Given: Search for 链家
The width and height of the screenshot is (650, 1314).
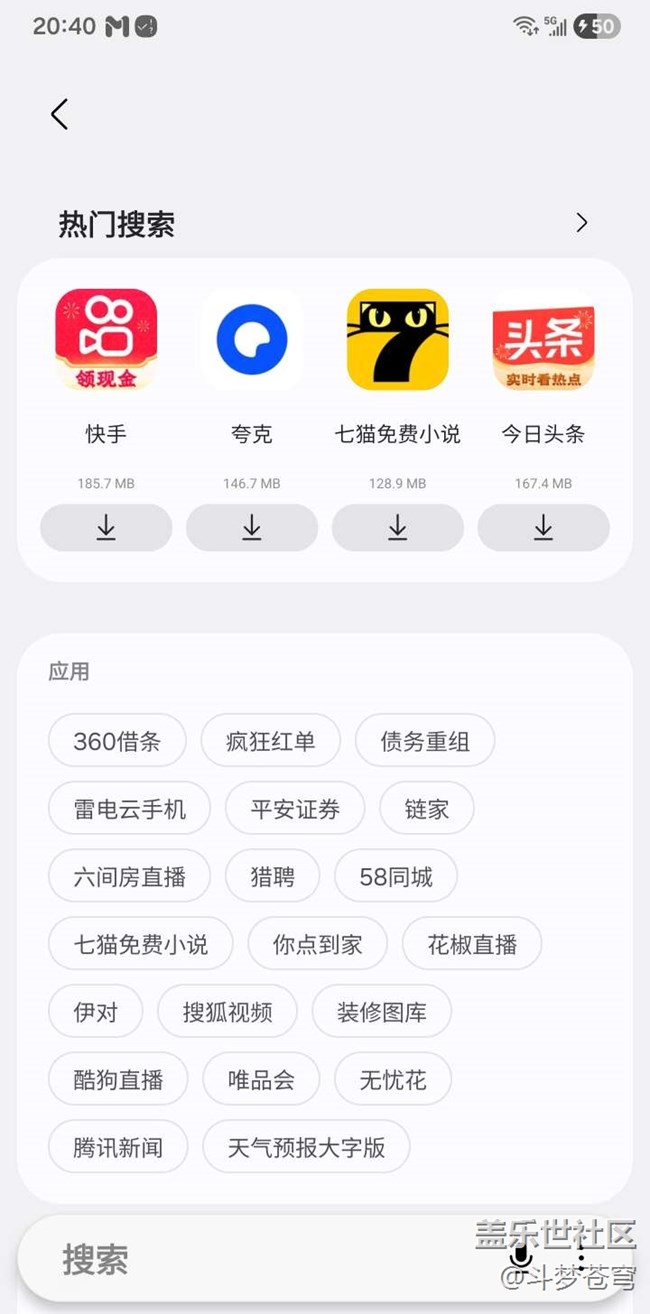Looking at the screenshot, I should [x=427, y=809].
